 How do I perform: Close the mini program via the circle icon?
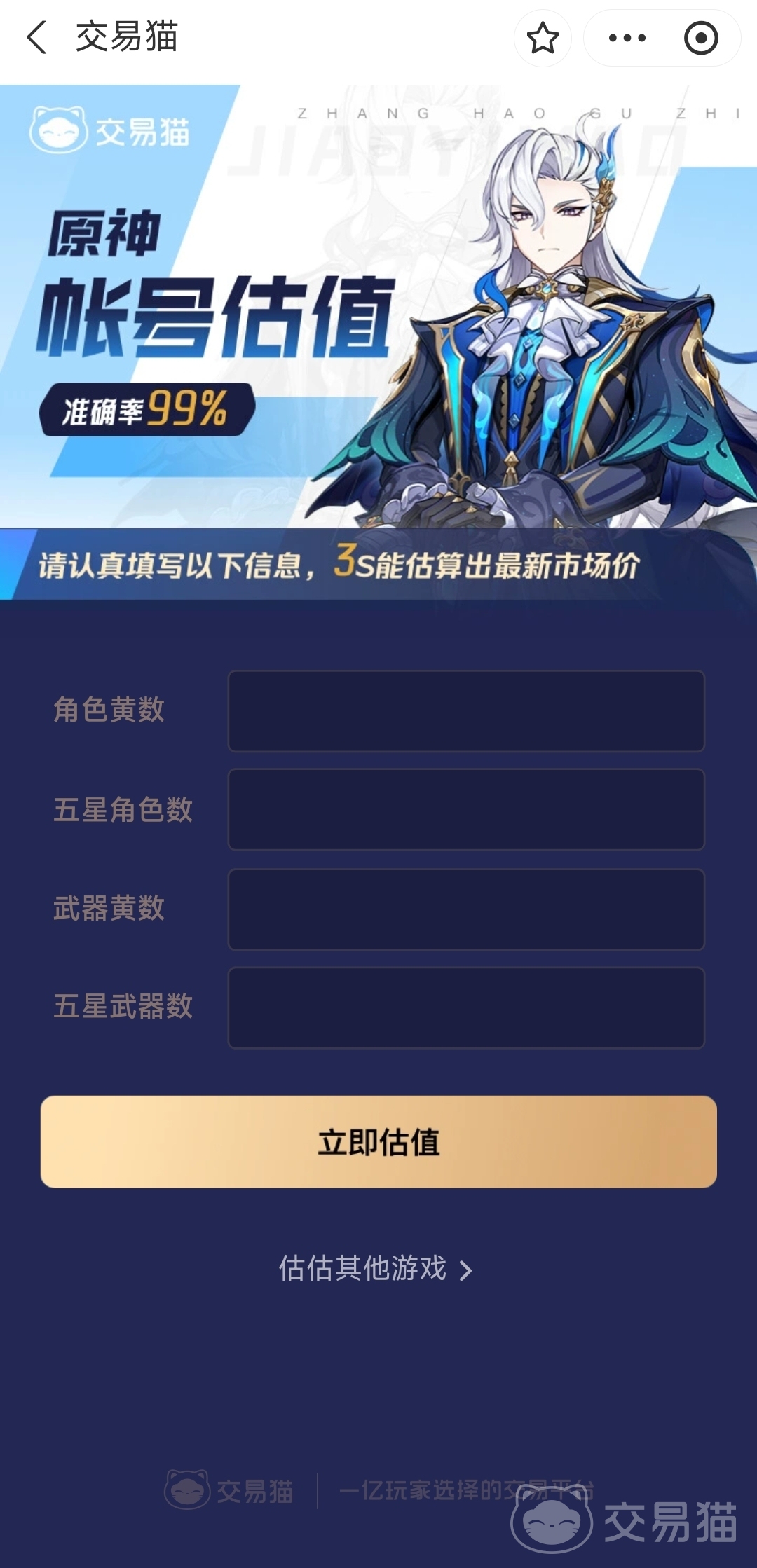click(701, 38)
